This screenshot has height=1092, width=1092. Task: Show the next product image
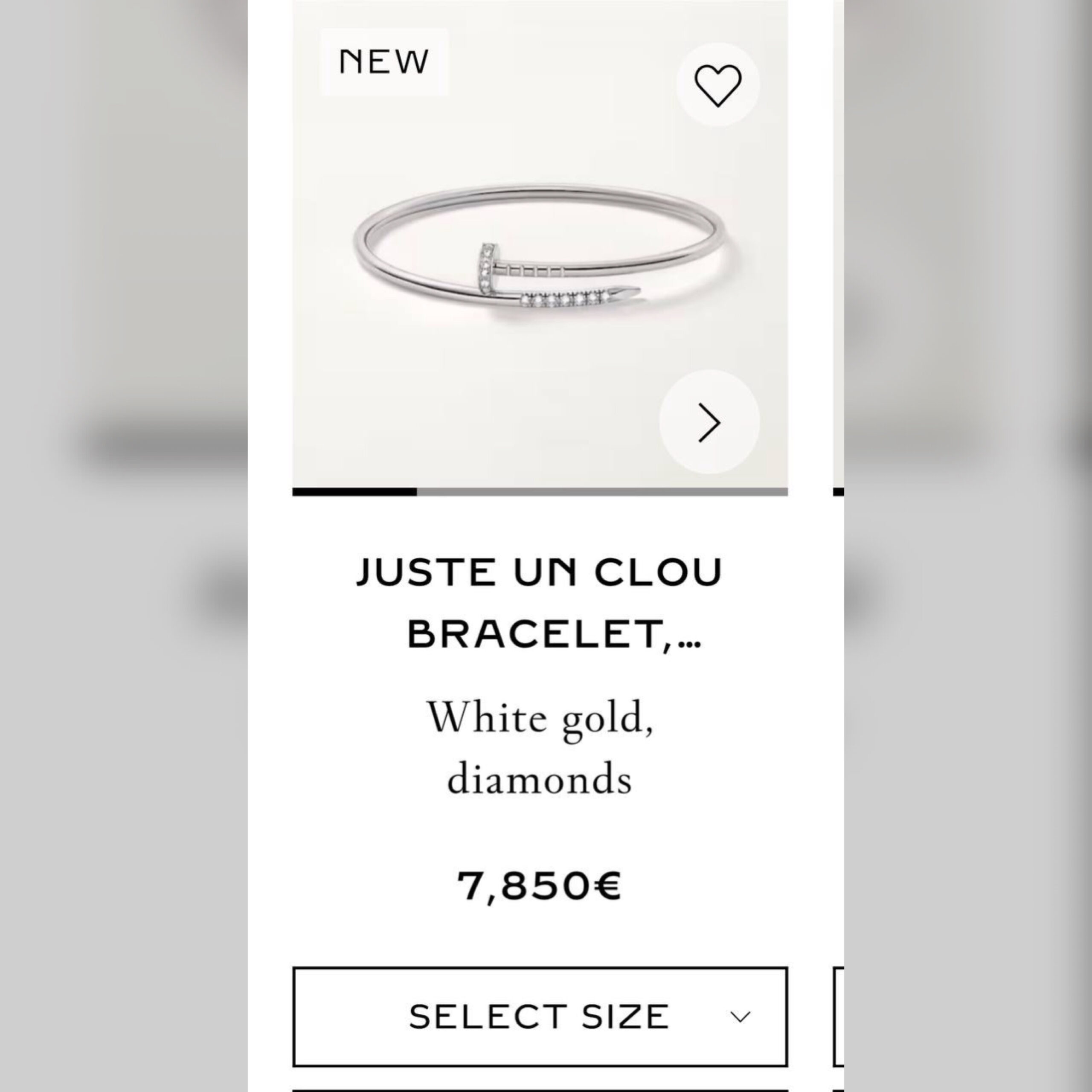(x=709, y=422)
